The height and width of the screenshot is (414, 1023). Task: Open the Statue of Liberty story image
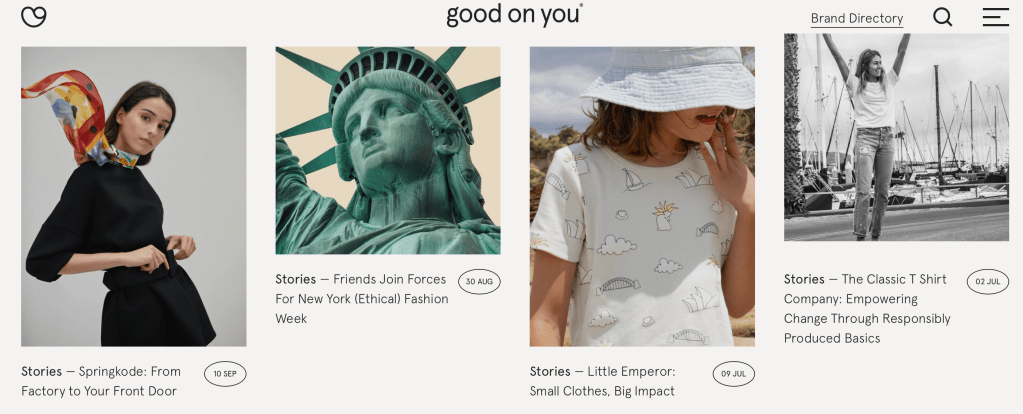(388, 150)
